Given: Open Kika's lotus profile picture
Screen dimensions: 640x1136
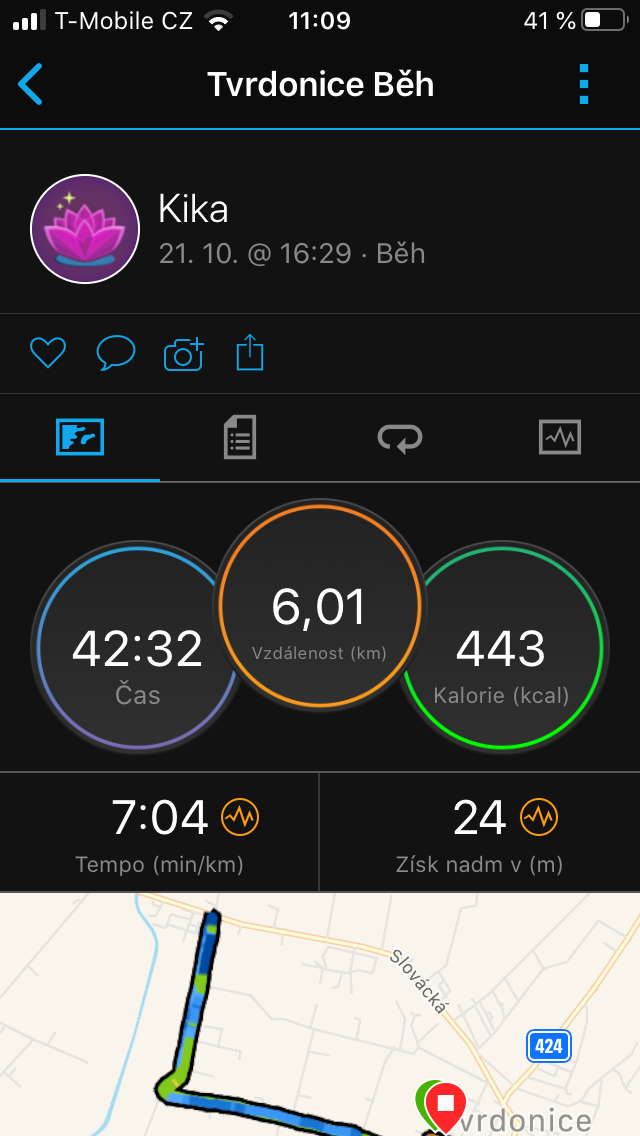Looking at the screenshot, I should [85, 229].
